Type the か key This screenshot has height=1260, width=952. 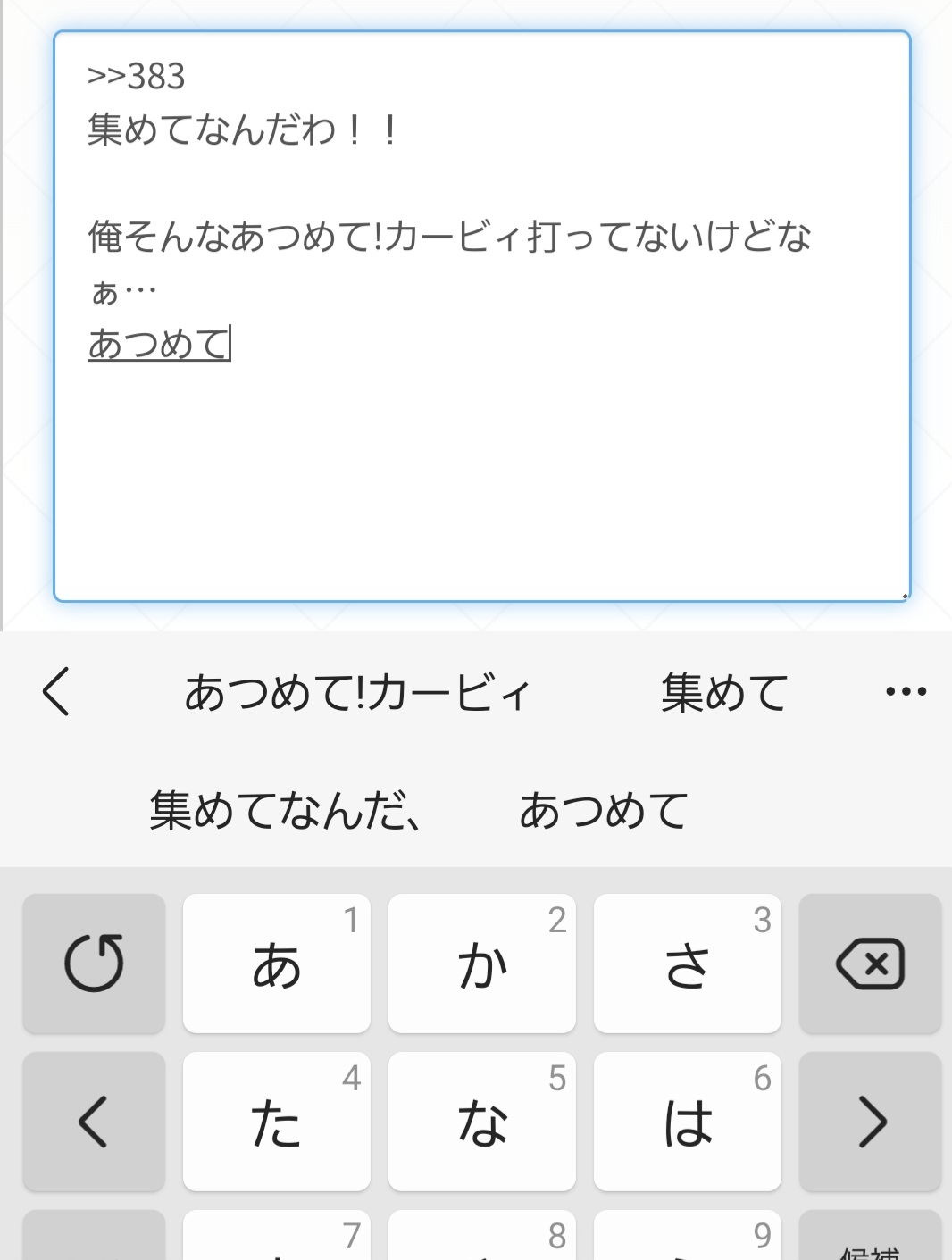coord(482,964)
